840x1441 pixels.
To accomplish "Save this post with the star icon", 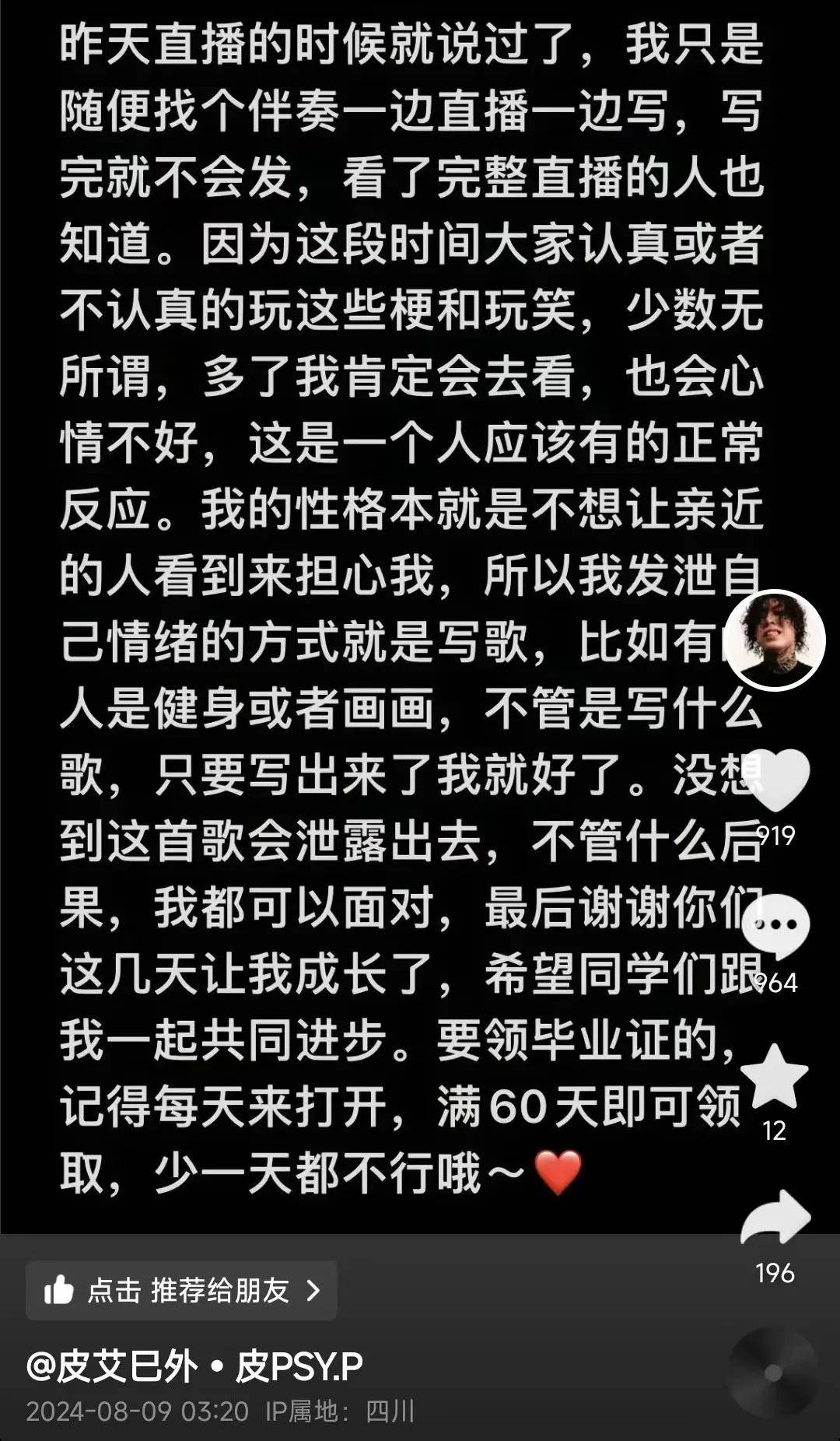I will click(x=775, y=1077).
